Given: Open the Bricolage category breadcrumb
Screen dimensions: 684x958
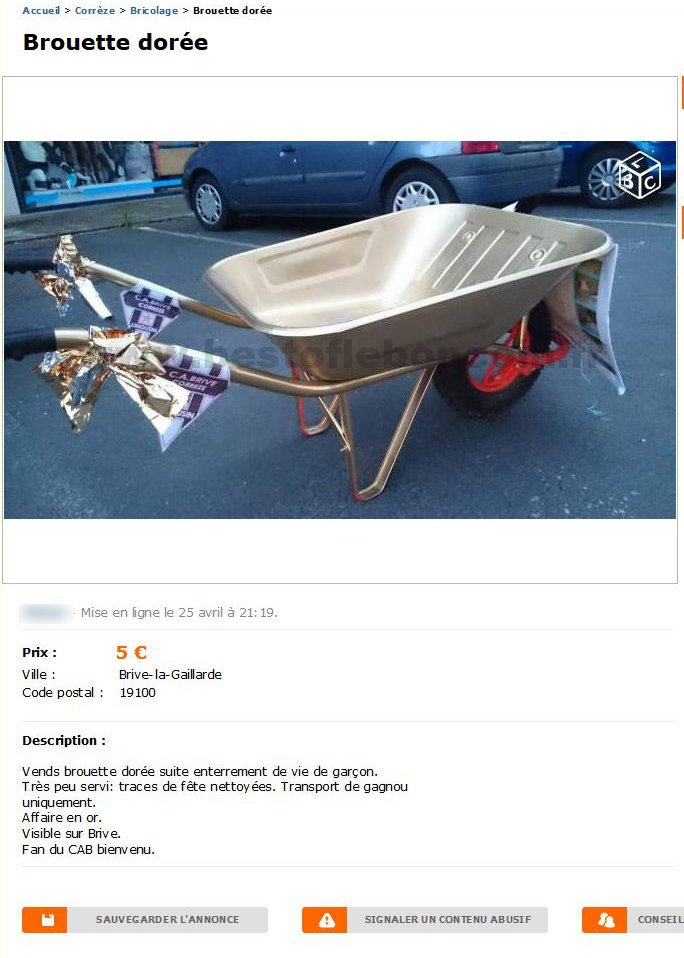Looking at the screenshot, I should [154, 11].
